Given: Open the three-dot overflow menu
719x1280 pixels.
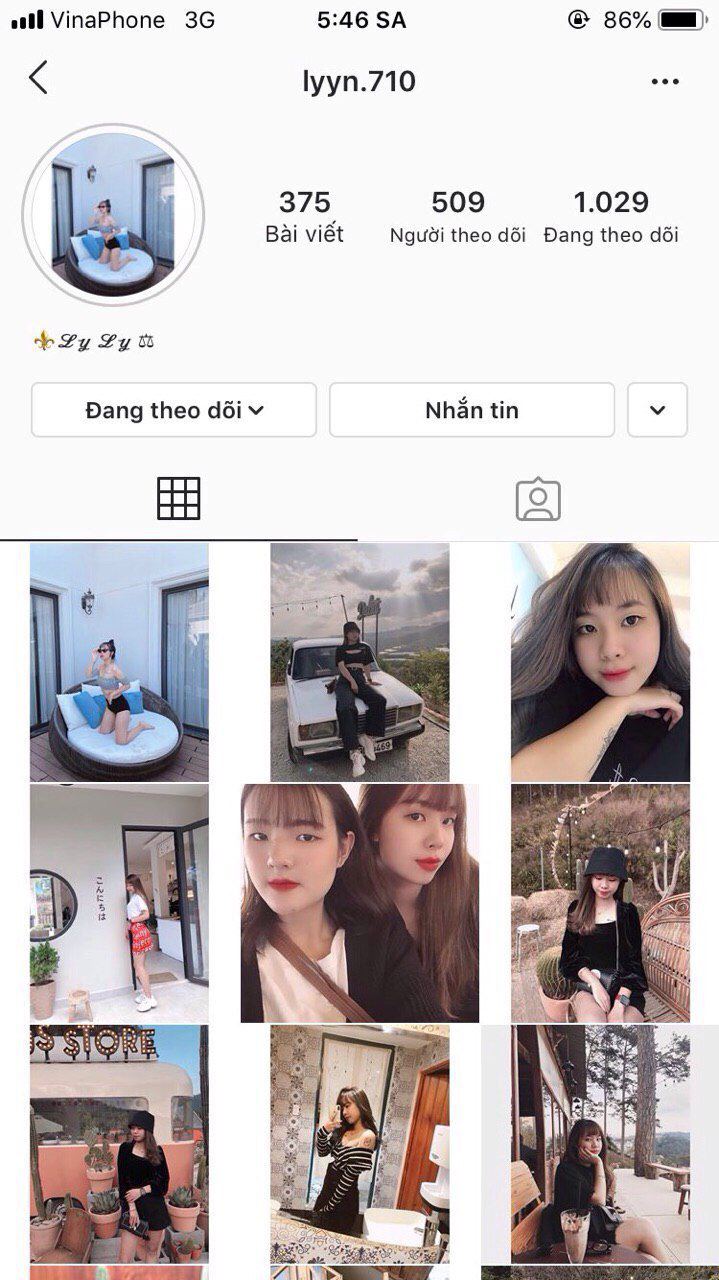Looking at the screenshot, I should 665,82.
